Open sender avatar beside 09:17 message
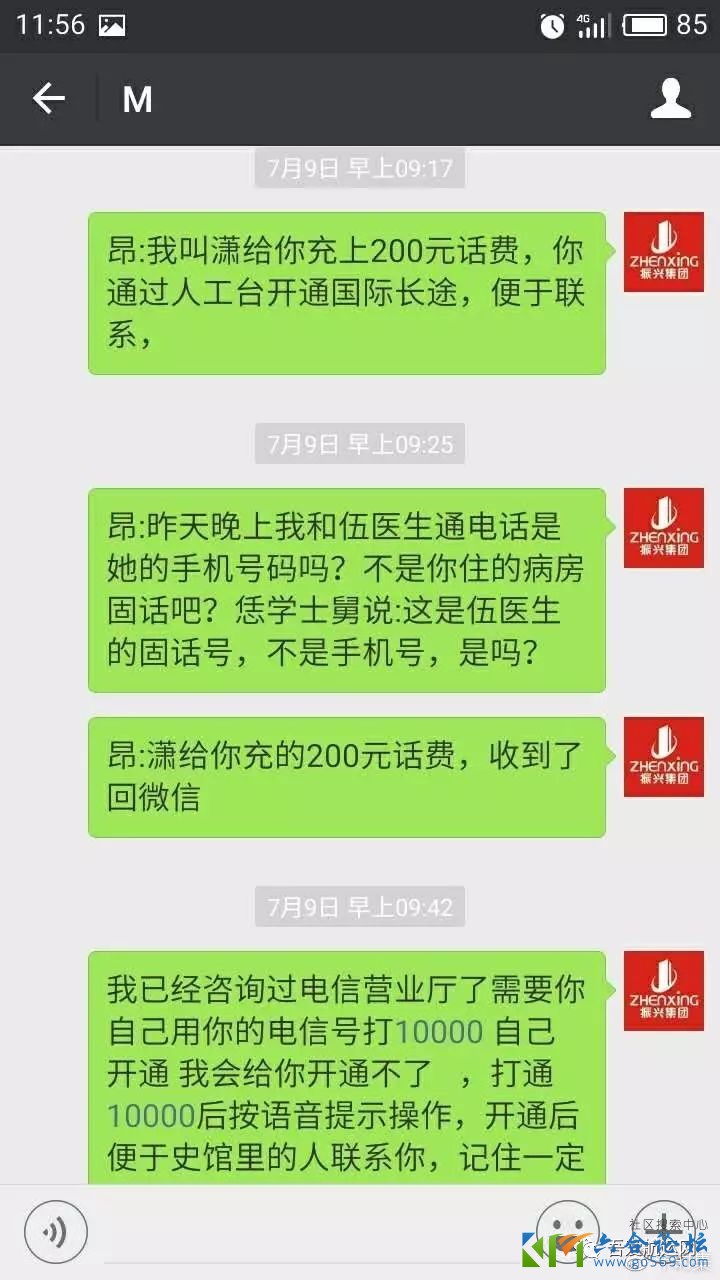 663,252
